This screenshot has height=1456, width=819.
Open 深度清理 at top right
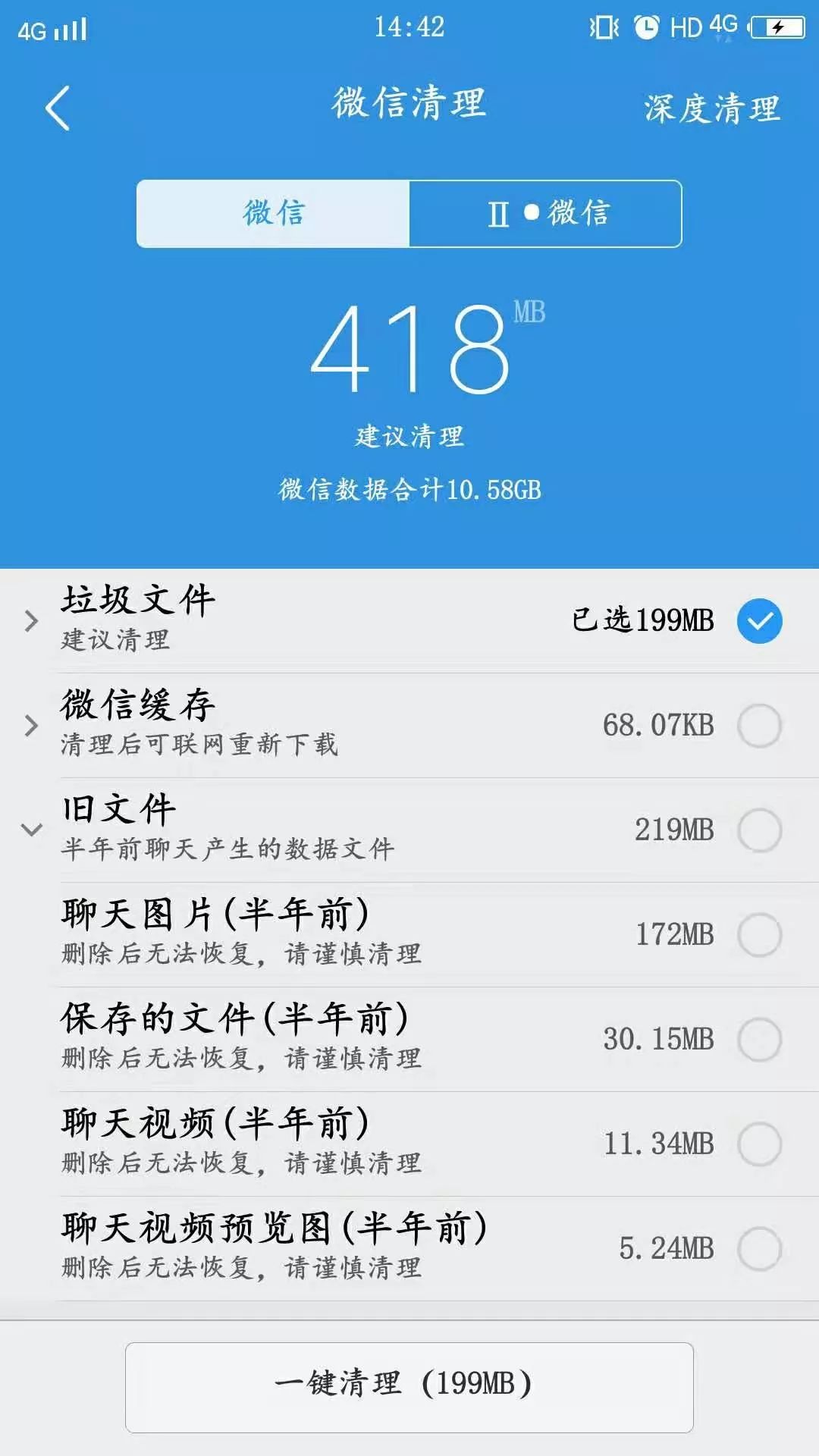pyautogui.click(x=711, y=108)
